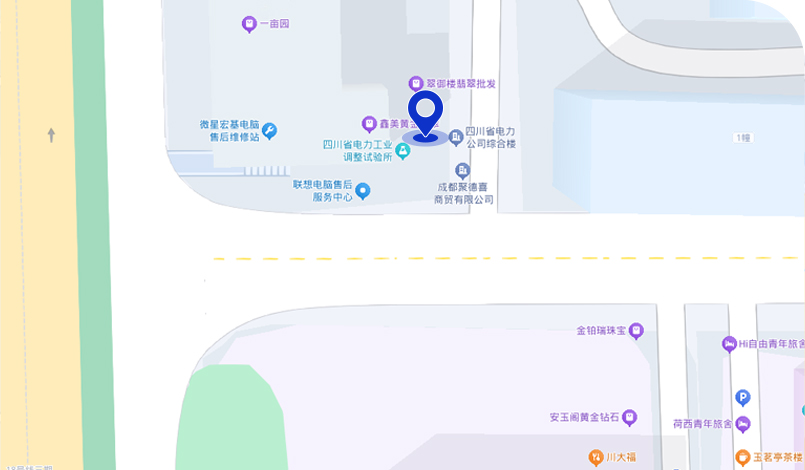Select the blue parking P marker
This screenshot has width=805, height=470.
pos(742,398)
